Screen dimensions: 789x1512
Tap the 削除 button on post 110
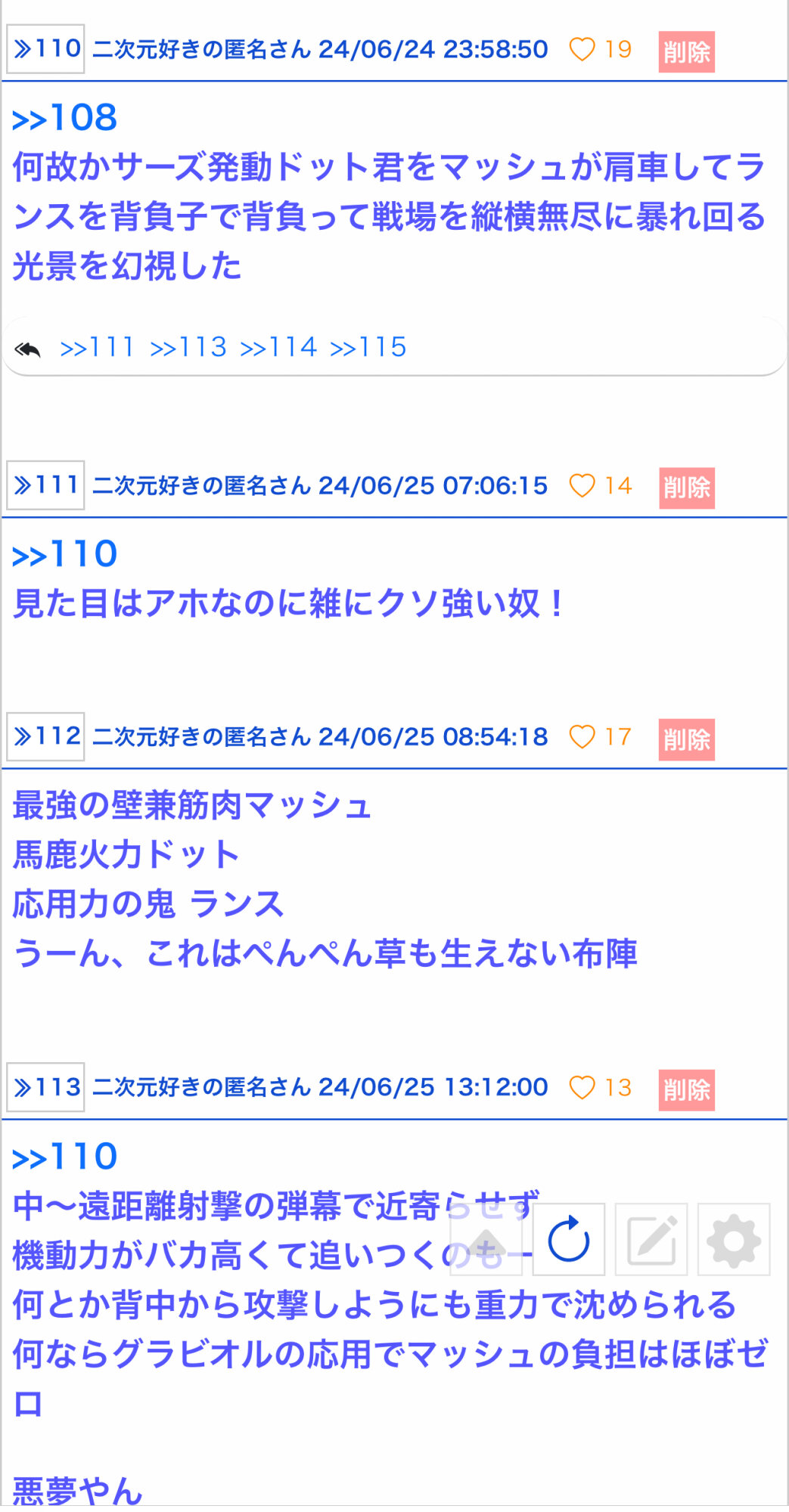(x=686, y=51)
